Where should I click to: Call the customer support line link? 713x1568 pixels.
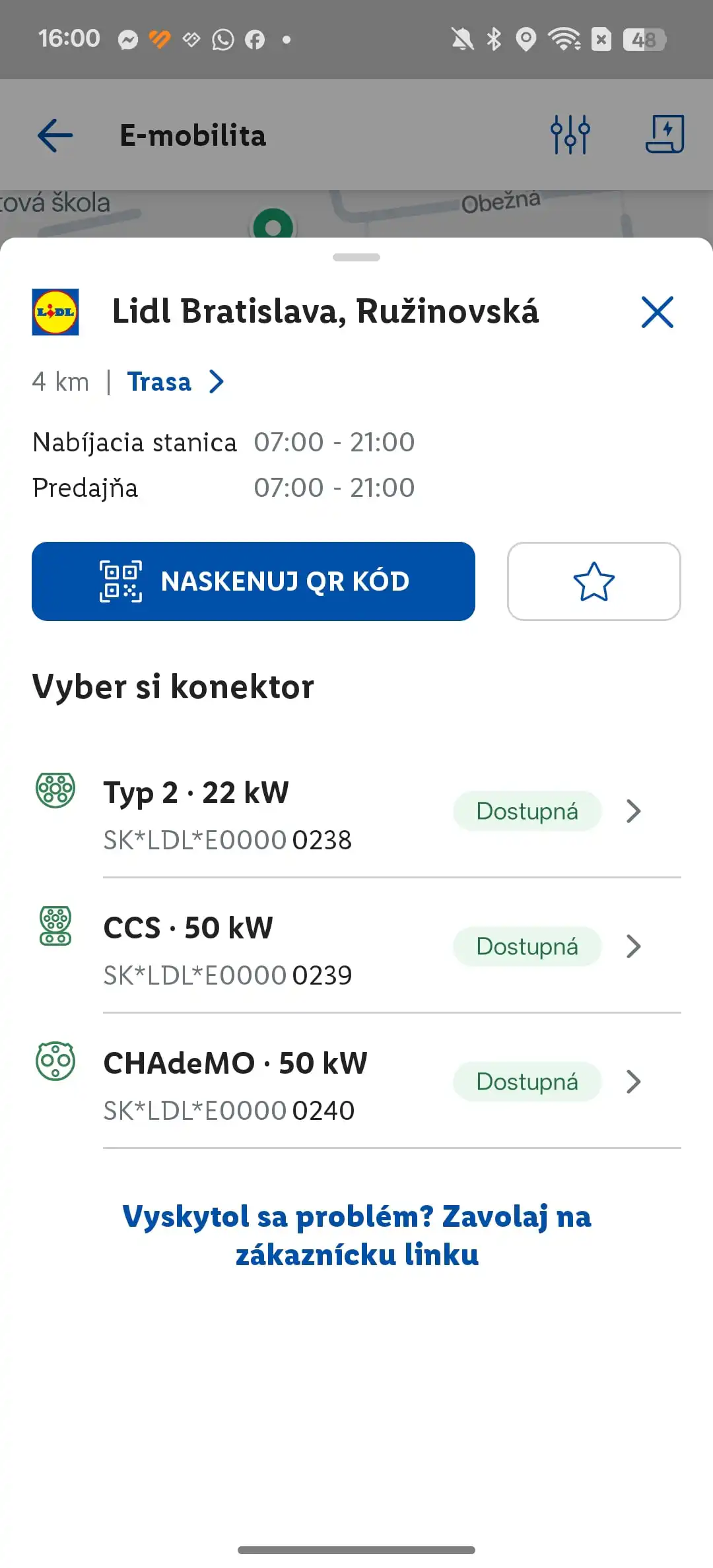pyautogui.click(x=356, y=1235)
